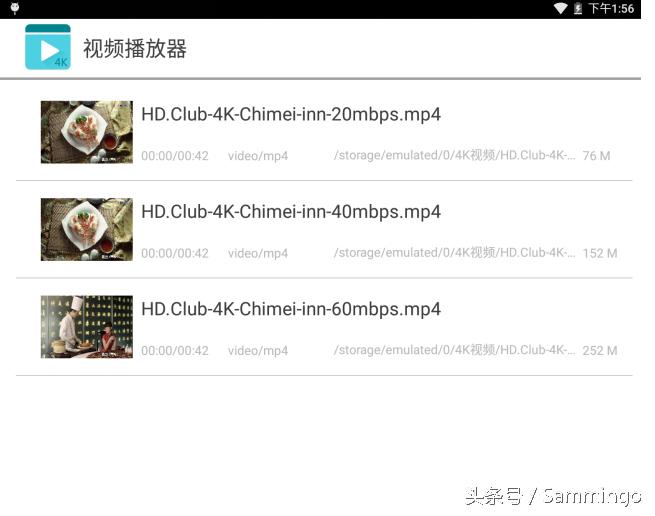The width and height of the screenshot is (655, 516).
Task: Play the 40mbps Chimei-inn video
Action: tap(290, 212)
